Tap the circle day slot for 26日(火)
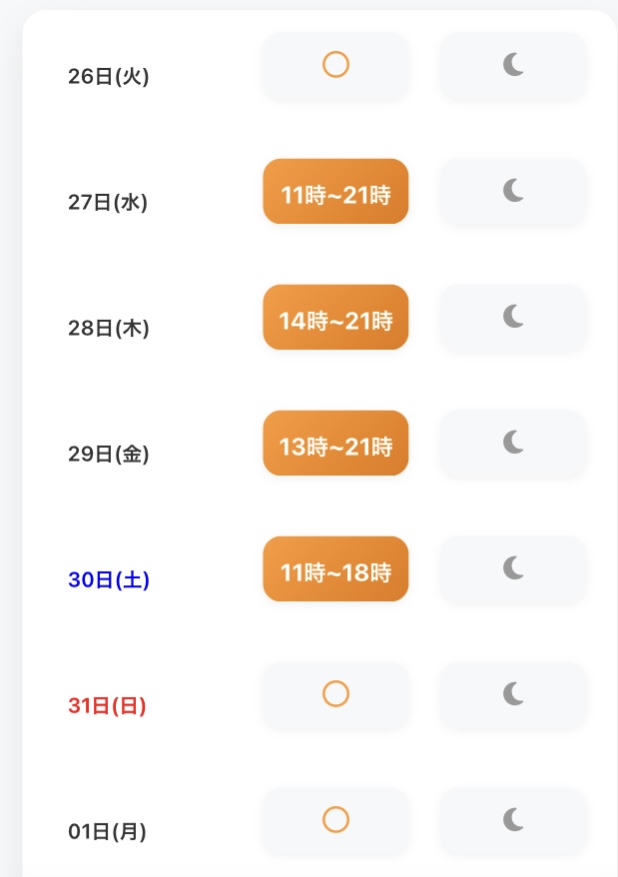Image resolution: width=618 pixels, height=877 pixels. pyautogui.click(x=336, y=66)
